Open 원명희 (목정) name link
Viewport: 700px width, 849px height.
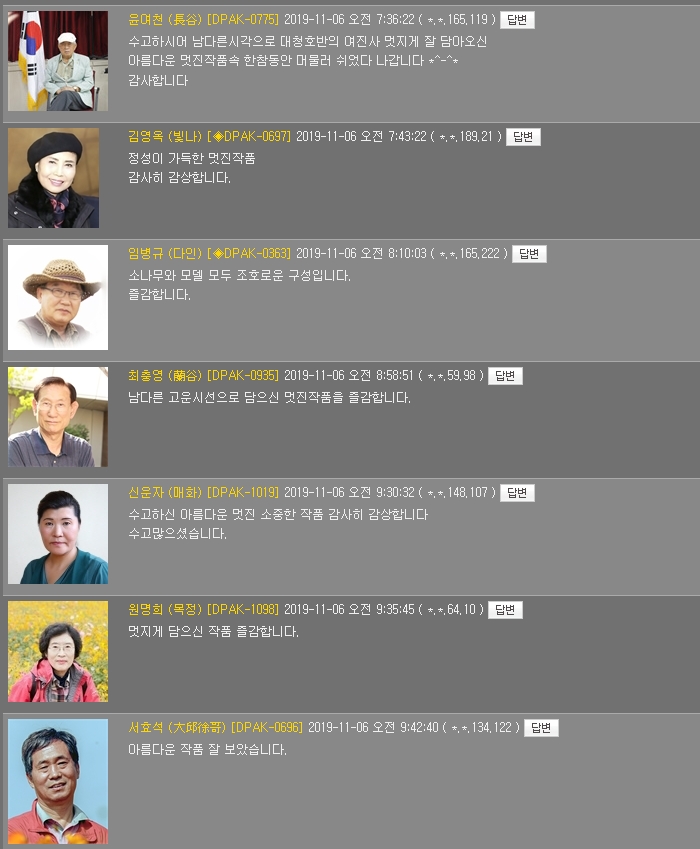coord(165,610)
